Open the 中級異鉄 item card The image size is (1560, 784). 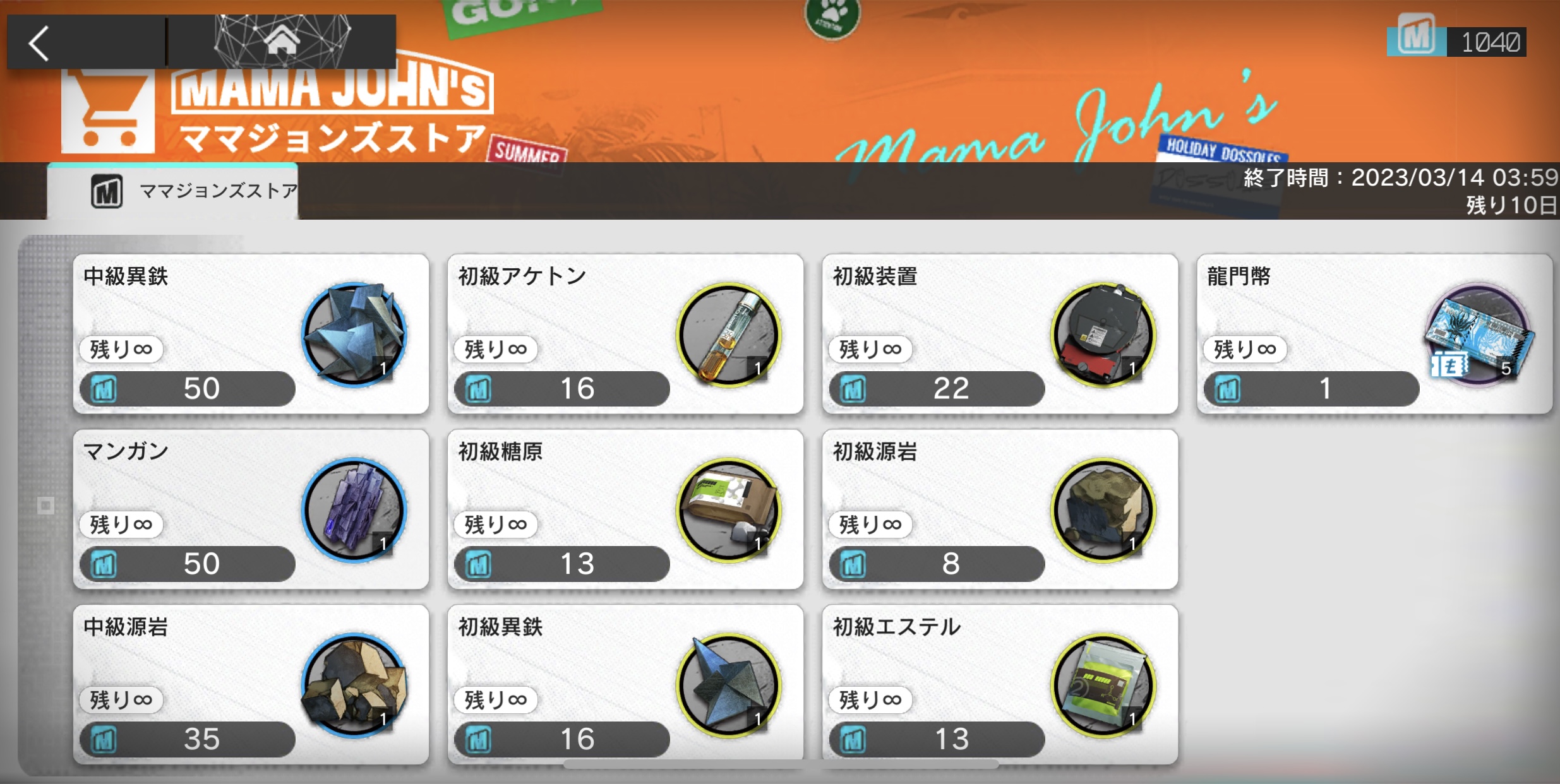click(x=251, y=335)
